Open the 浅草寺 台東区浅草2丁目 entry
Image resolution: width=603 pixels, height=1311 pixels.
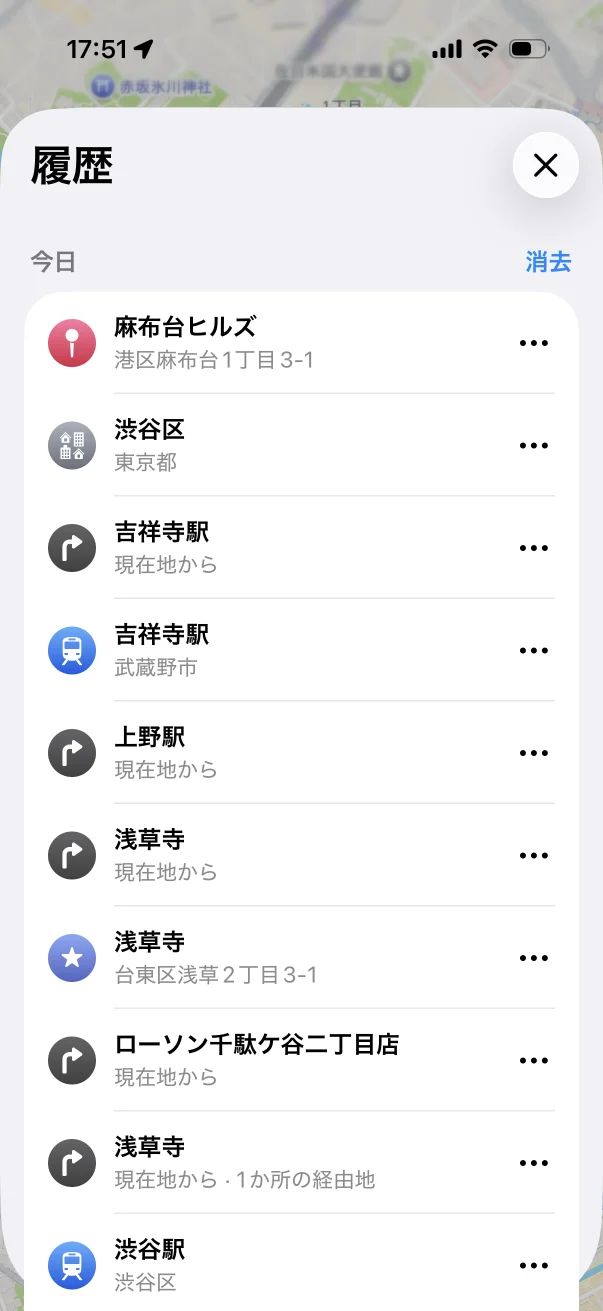(x=301, y=958)
